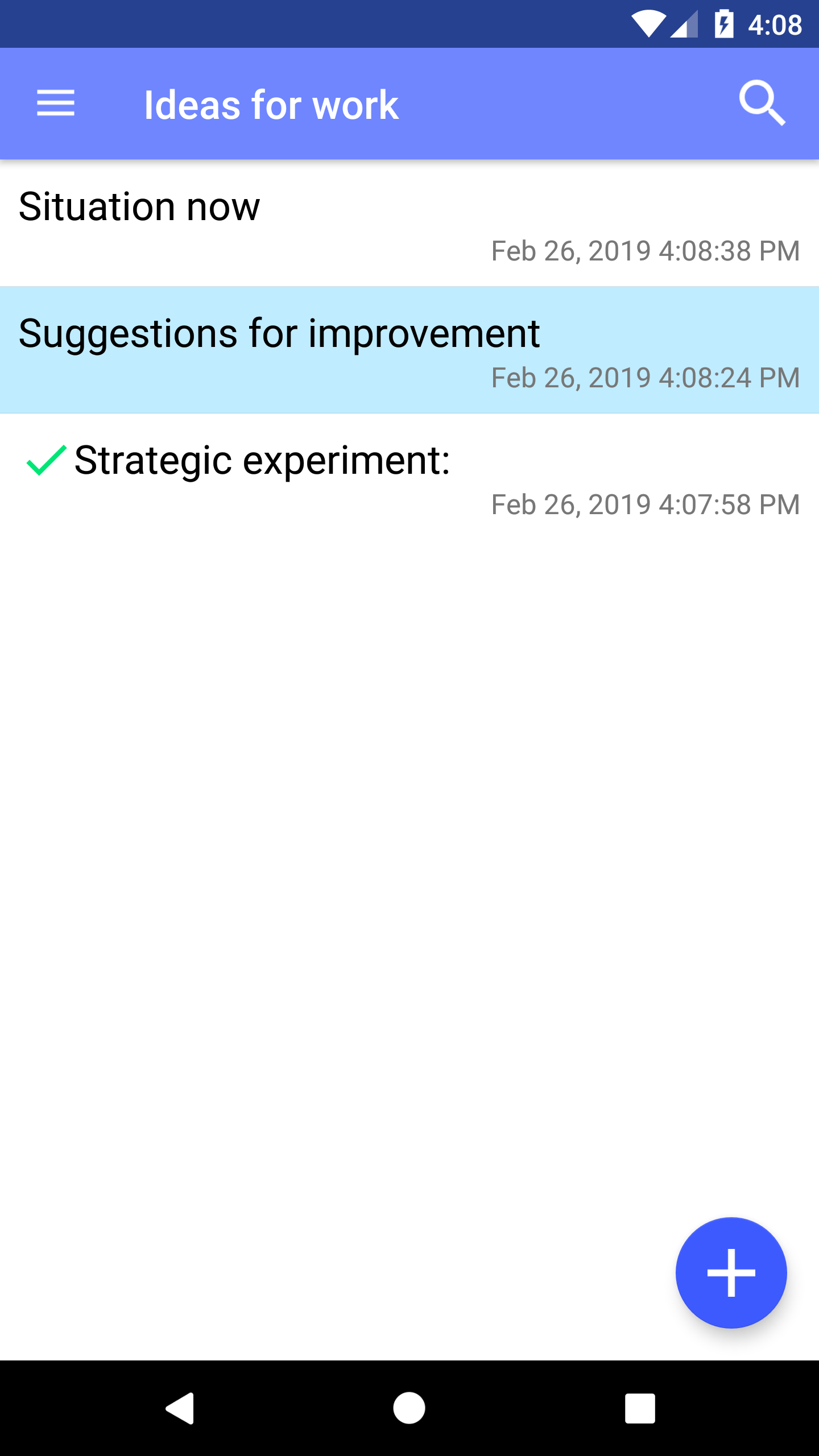Go to the home screen

(x=409, y=1408)
